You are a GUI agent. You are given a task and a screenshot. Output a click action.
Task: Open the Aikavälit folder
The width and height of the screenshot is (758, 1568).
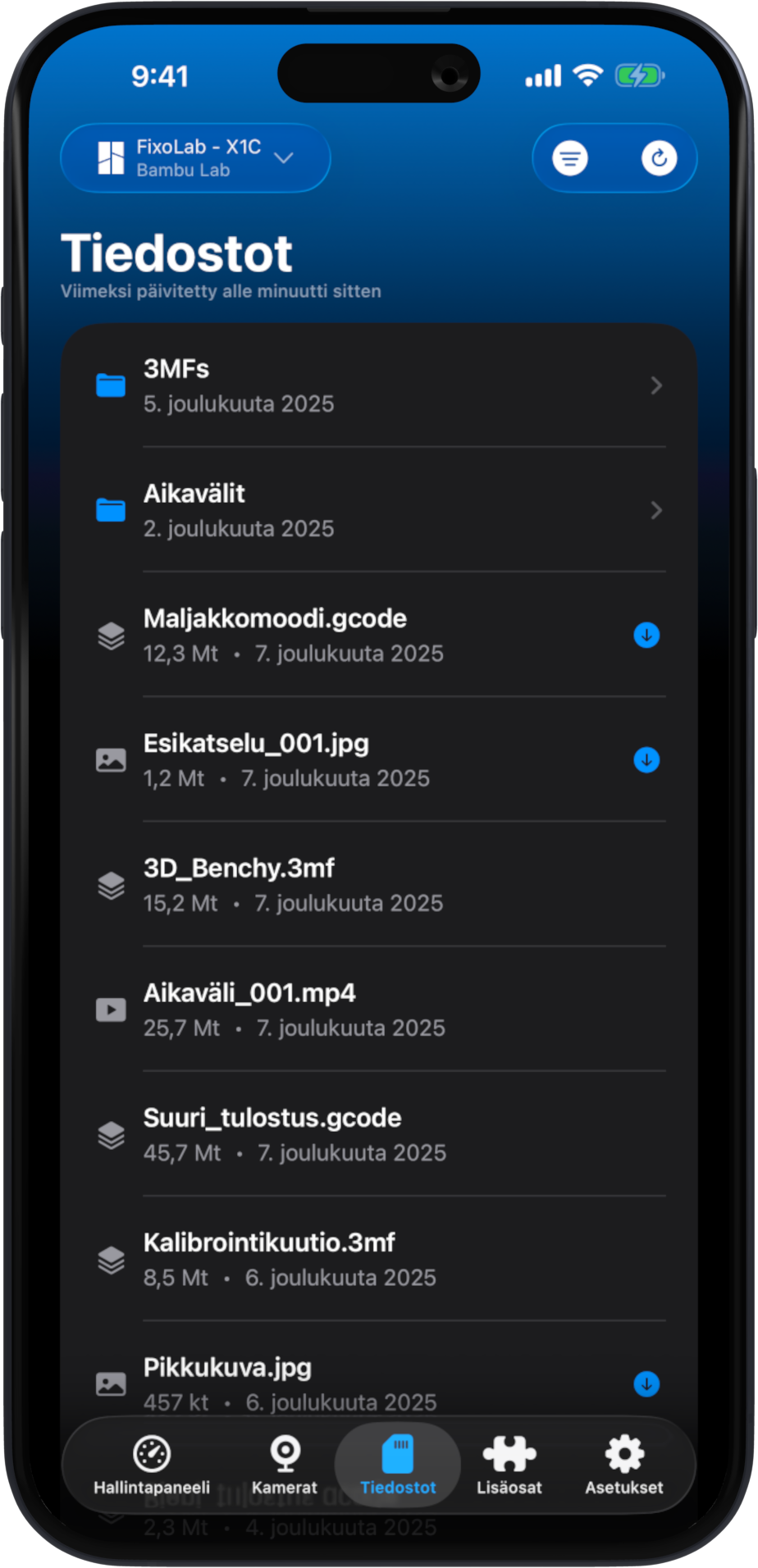[x=377, y=510]
